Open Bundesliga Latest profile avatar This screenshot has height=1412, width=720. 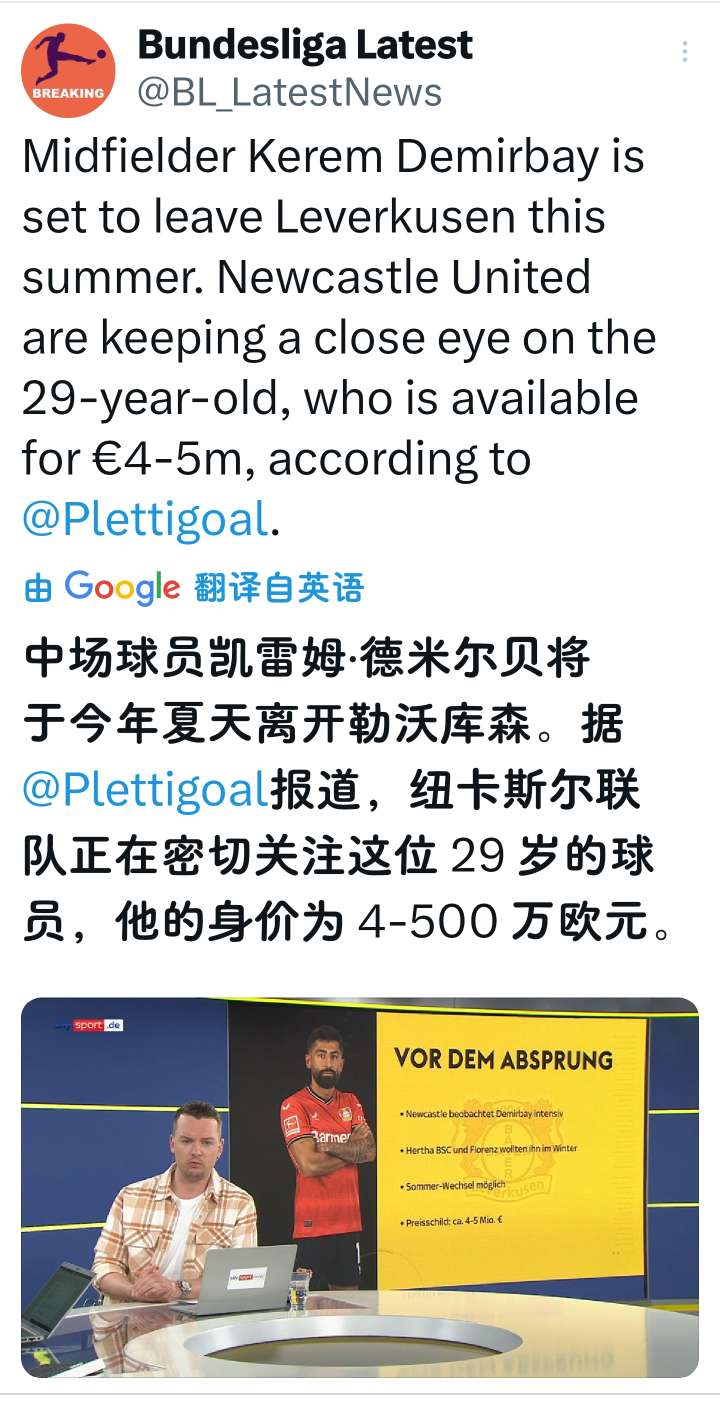[x=68, y=69]
